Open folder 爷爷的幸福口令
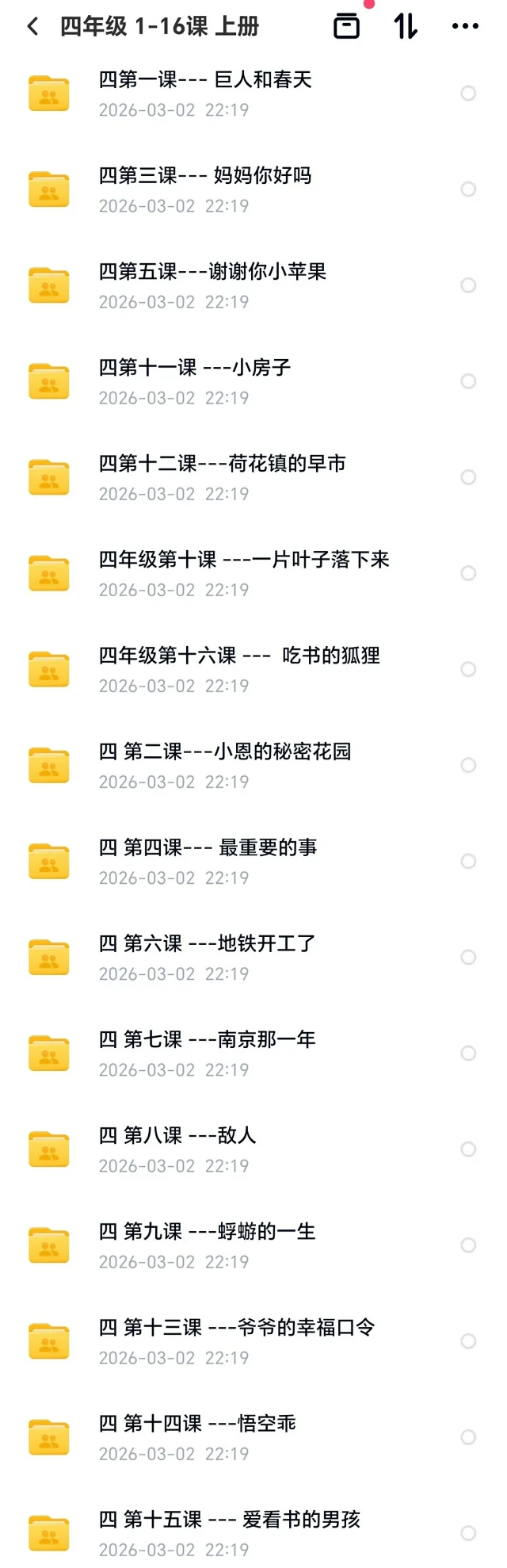 click(237, 1327)
